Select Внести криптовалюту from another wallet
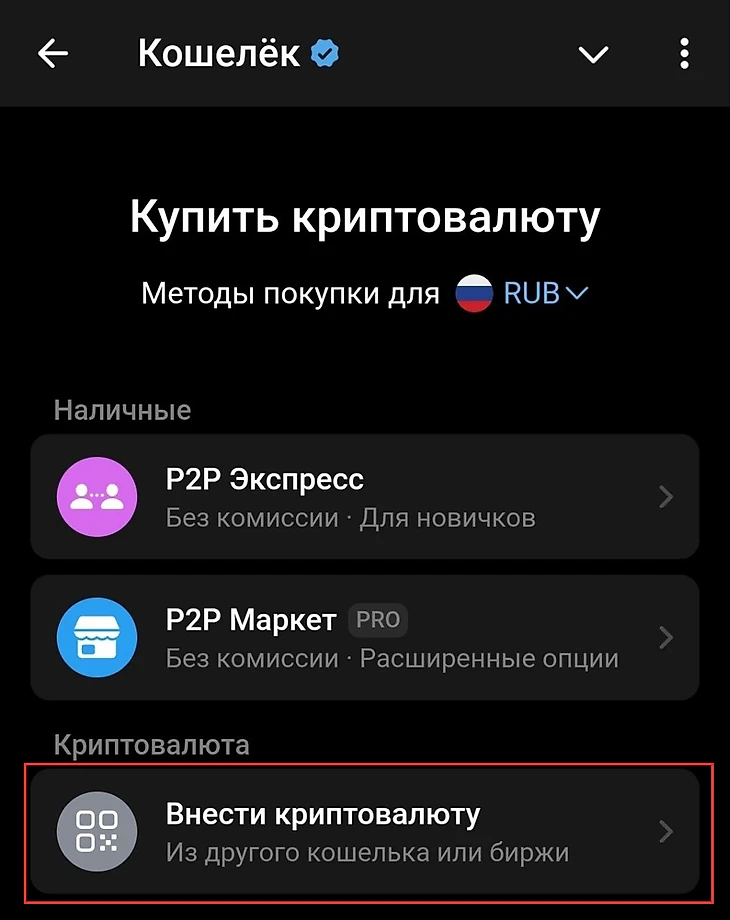Viewport: 730px width, 920px height. click(364, 831)
